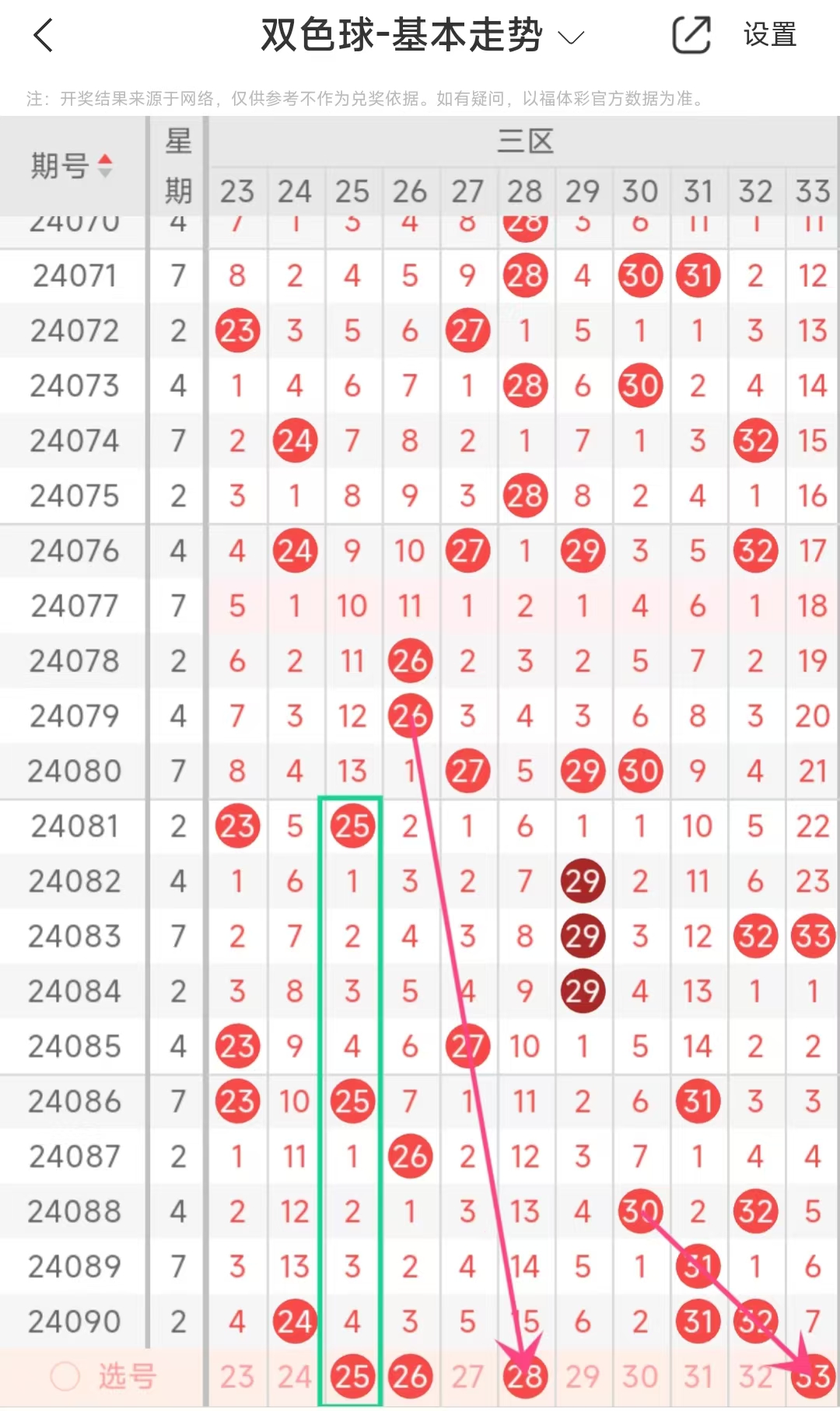
Task: Deselect number 26 in the 选号 row
Action: [410, 1377]
